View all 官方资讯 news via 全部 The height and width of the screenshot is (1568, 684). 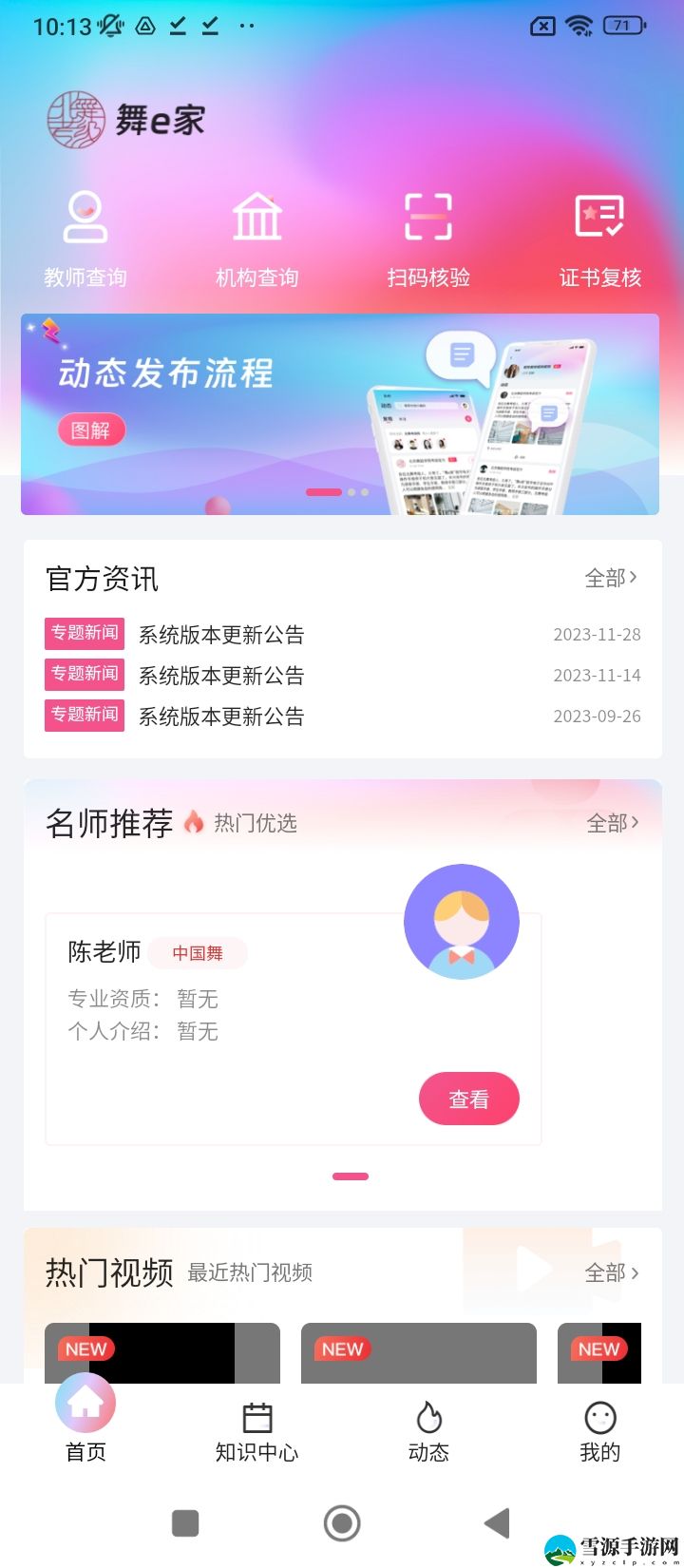coord(611,578)
